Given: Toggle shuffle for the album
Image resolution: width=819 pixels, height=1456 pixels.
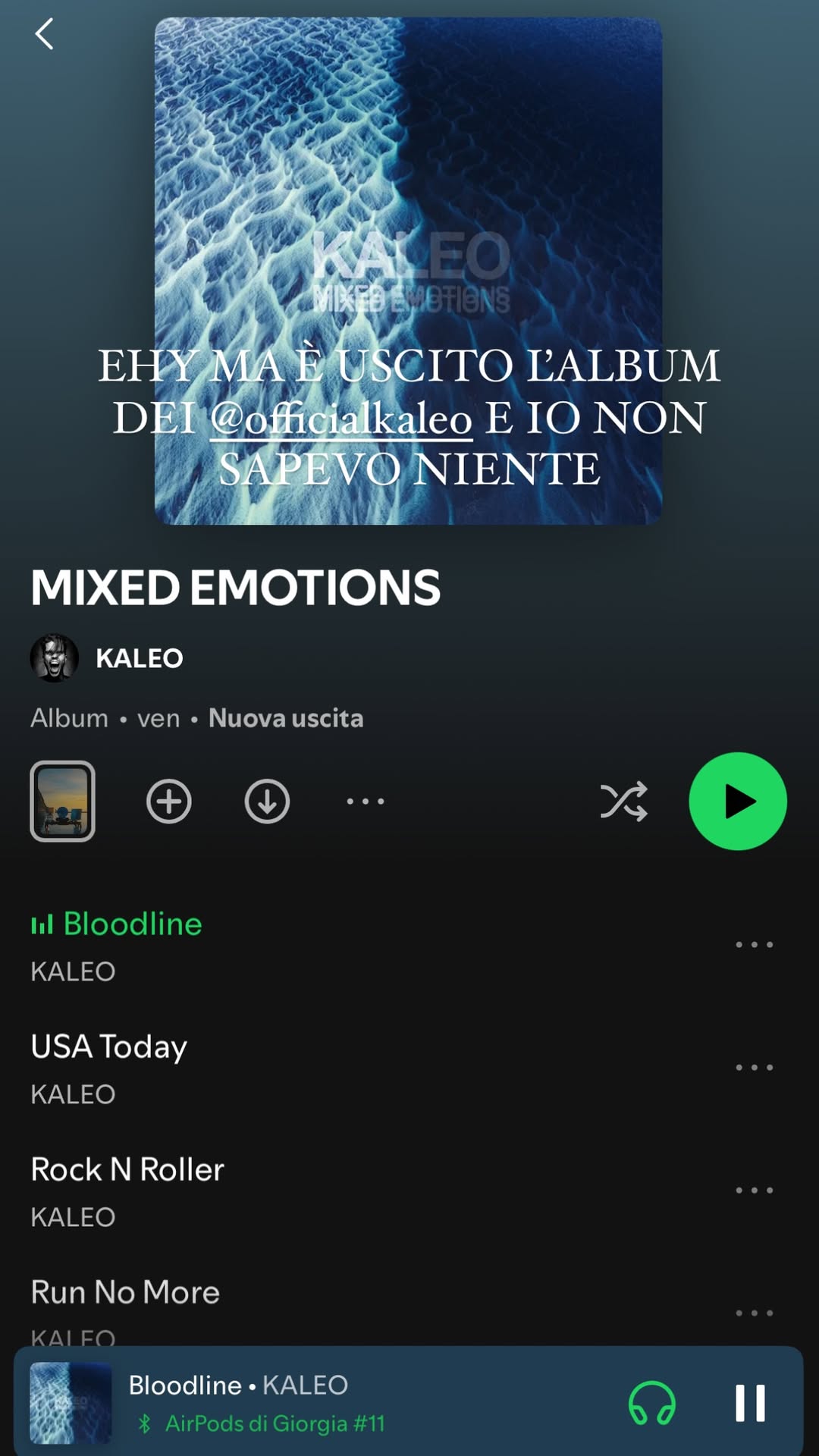Looking at the screenshot, I should click(624, 801).
